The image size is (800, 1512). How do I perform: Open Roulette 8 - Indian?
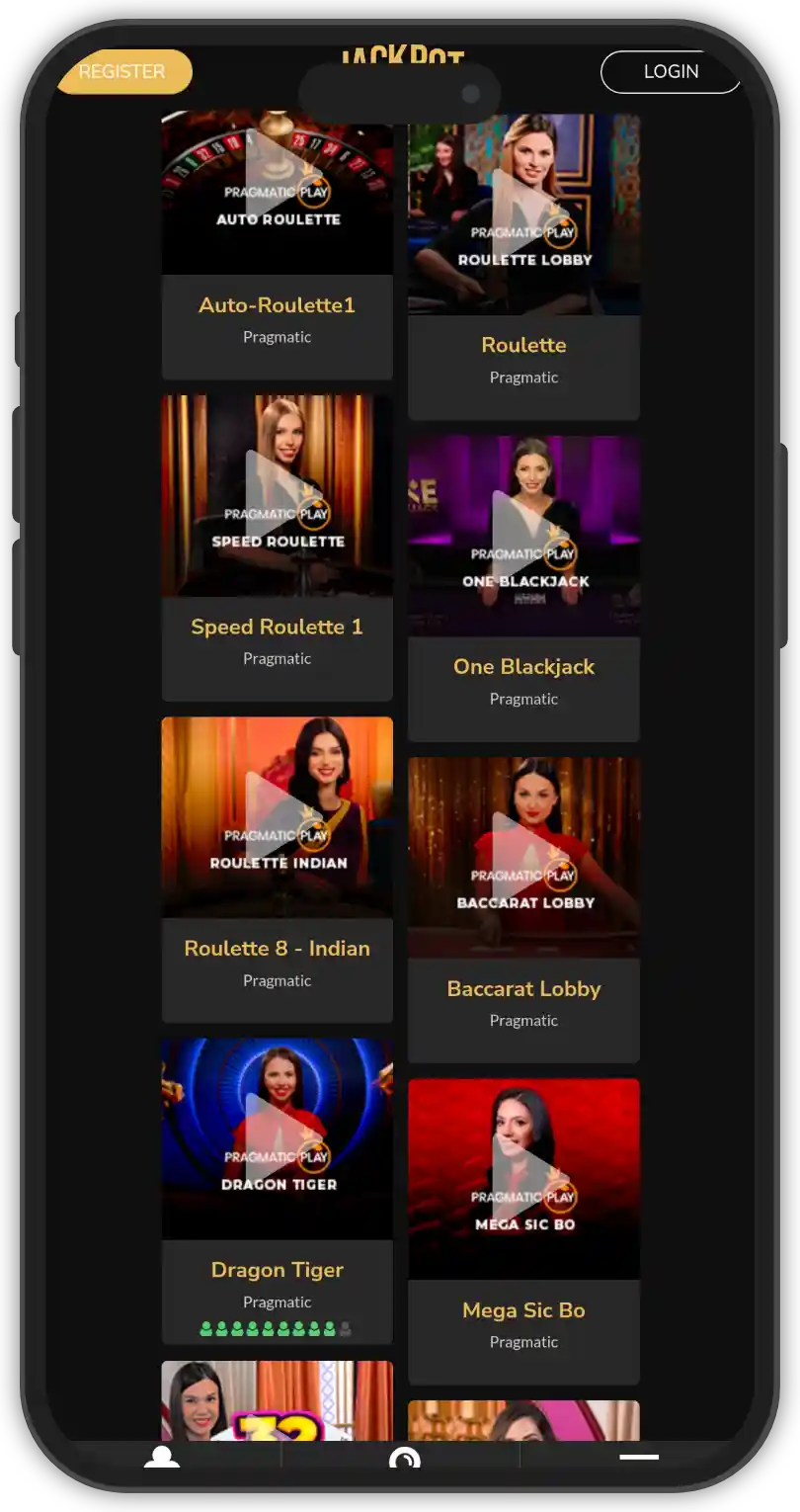click(x=278, y=817)
